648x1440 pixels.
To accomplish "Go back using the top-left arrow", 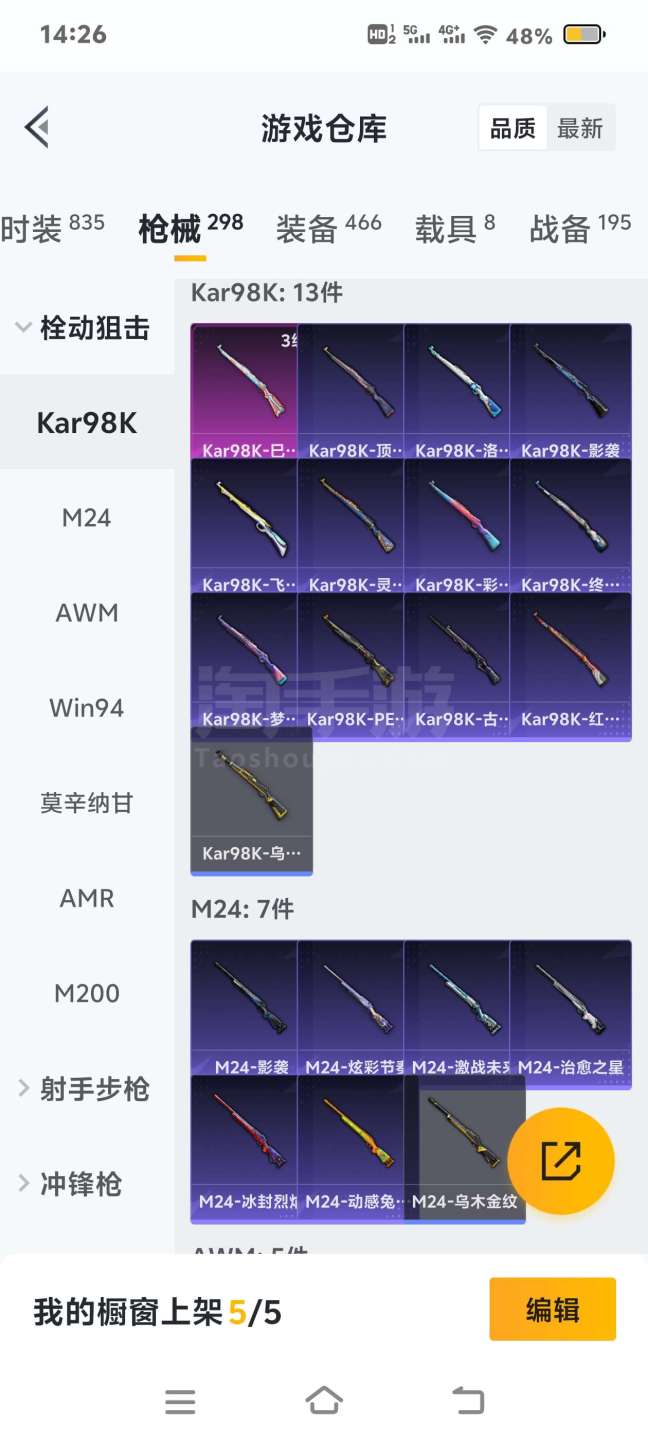I will tap(37, 128).
